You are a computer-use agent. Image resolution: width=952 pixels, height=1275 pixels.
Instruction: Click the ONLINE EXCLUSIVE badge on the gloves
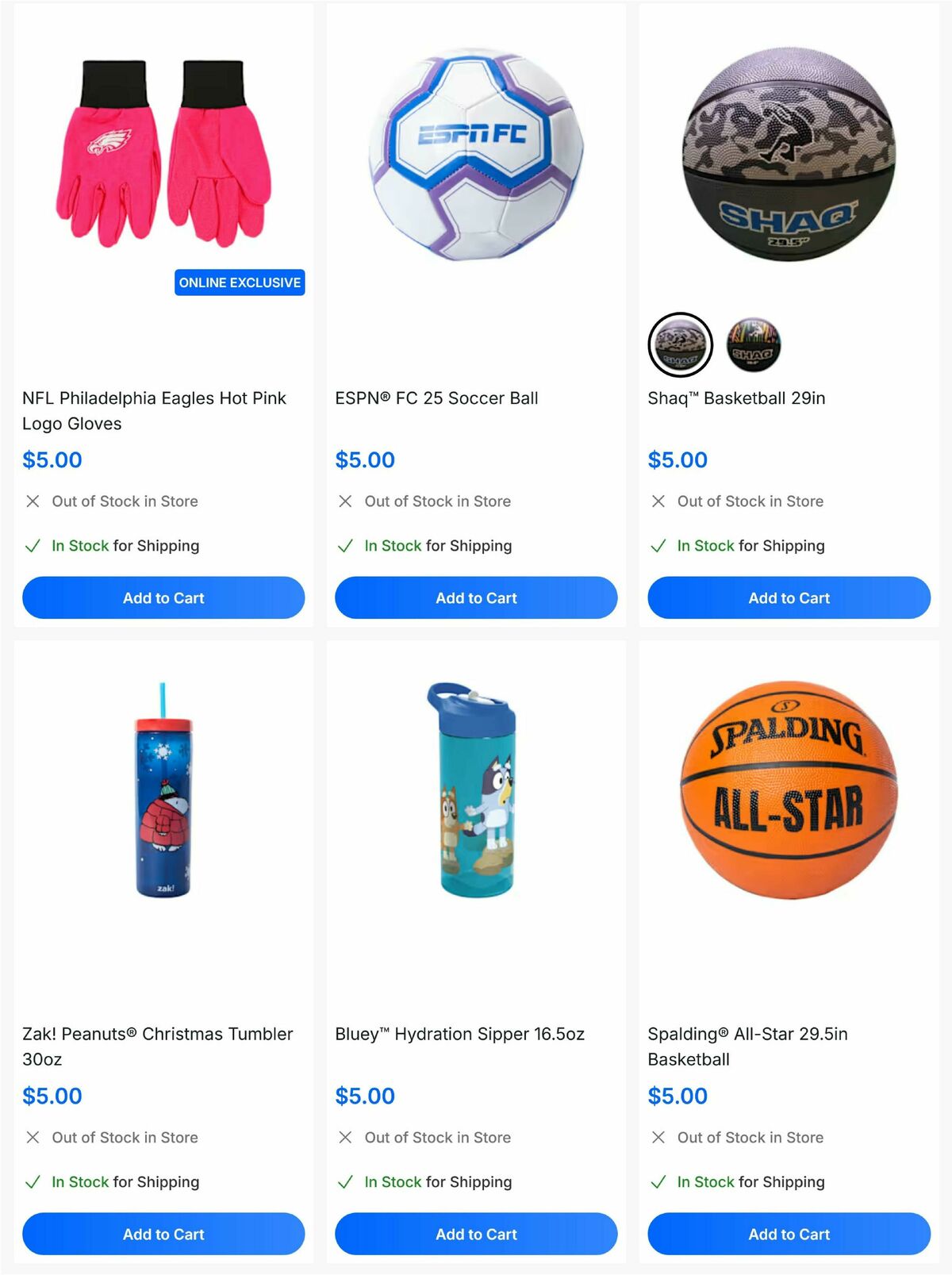coord(240,282)
